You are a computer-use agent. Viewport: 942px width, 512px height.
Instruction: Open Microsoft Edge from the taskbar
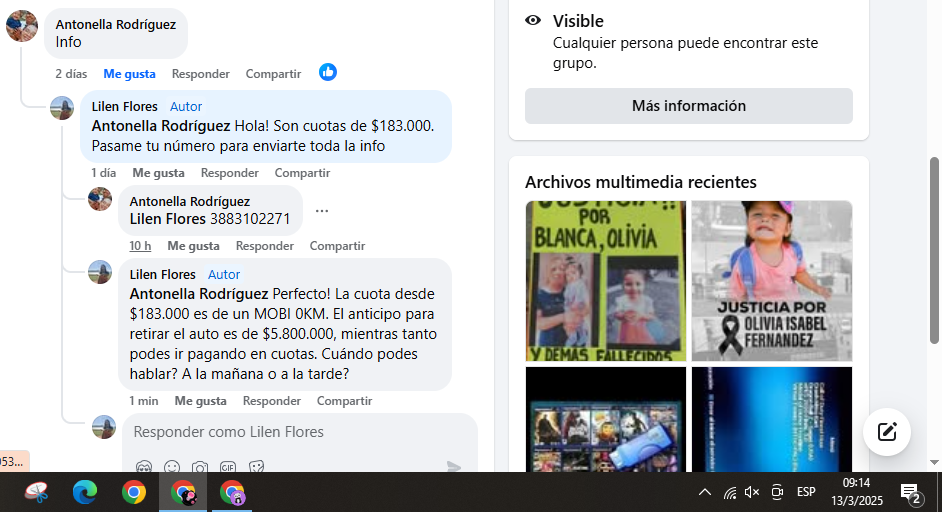click(85, 492)
